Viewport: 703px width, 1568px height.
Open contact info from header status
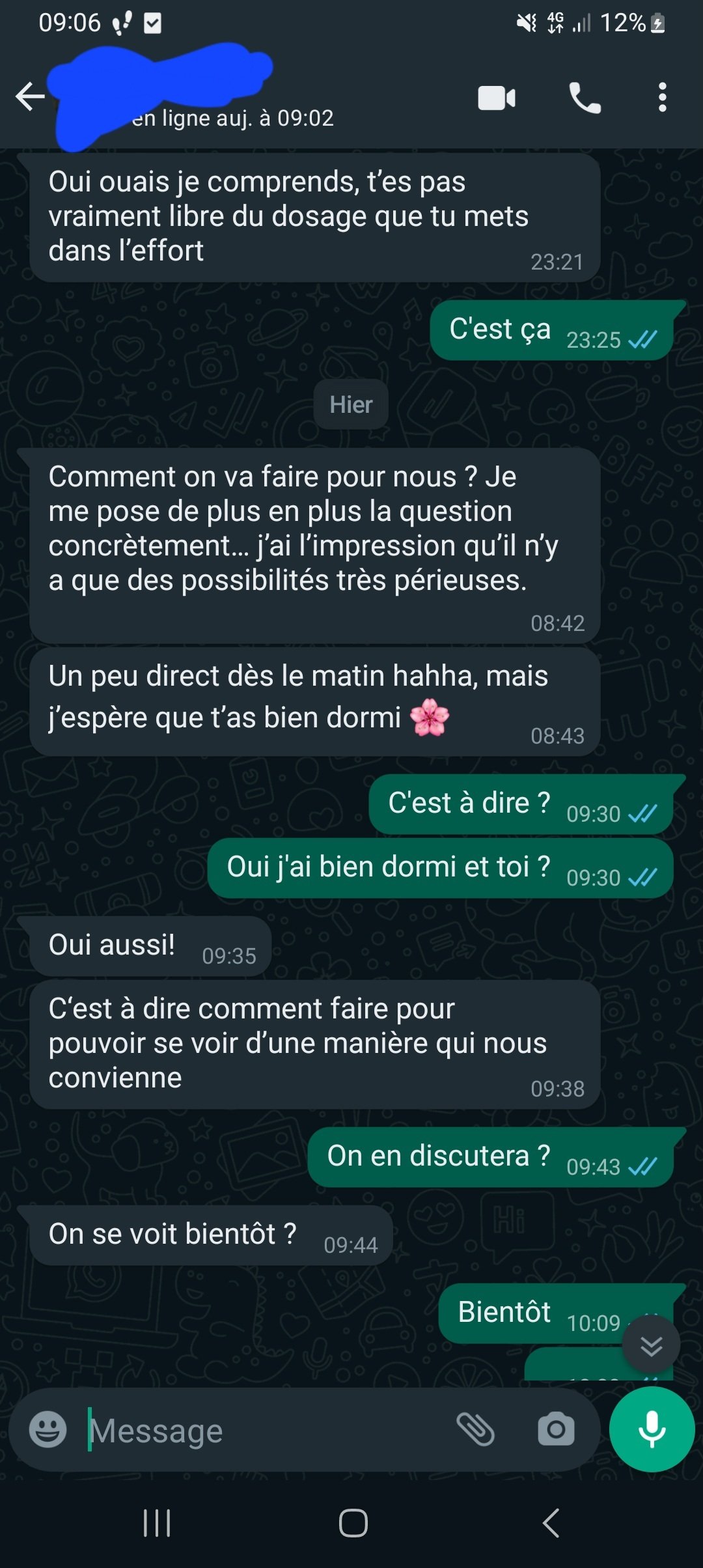click(x=232, y=118)
